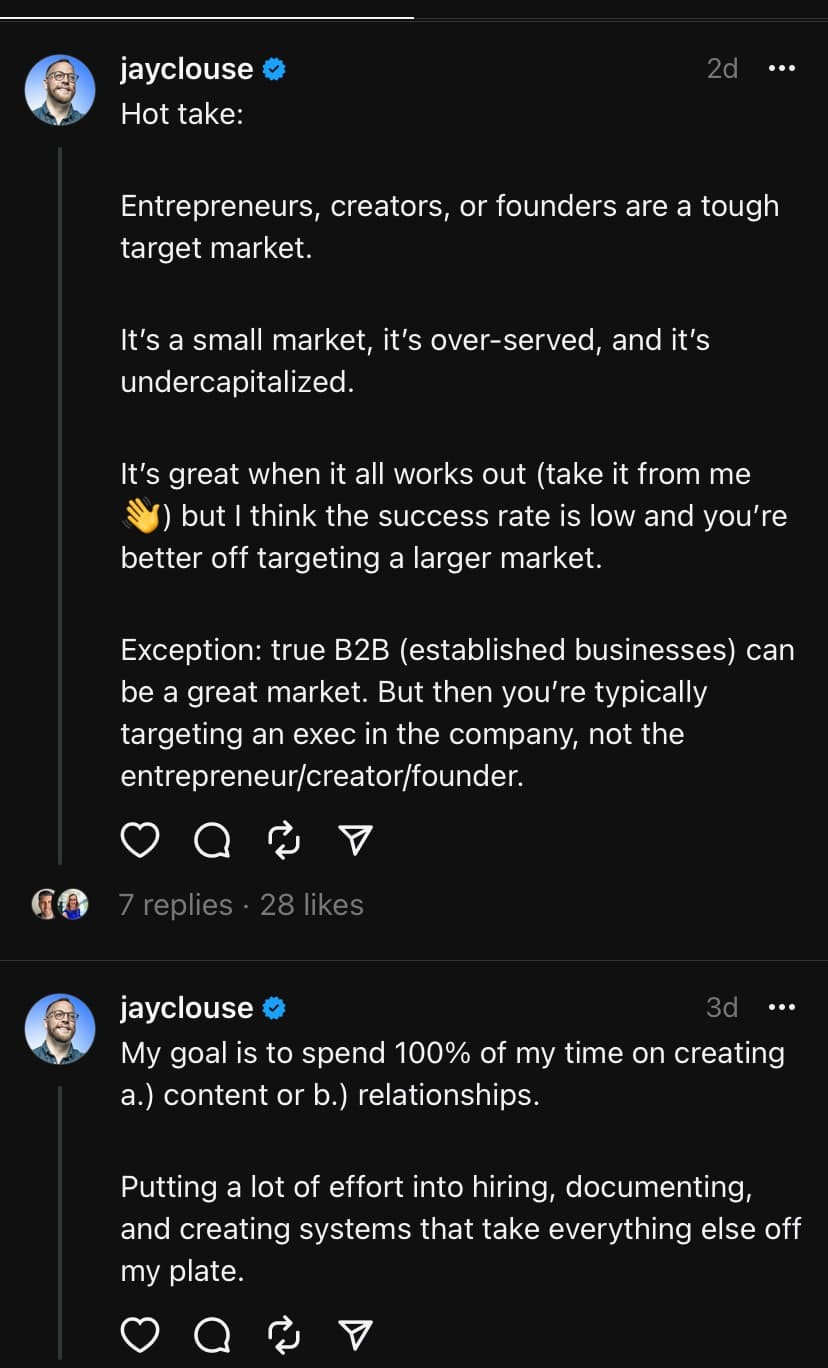Repost the "Hot take" thread
Image resolution: width=828 pixels, height=1368 pixels.
284,841
